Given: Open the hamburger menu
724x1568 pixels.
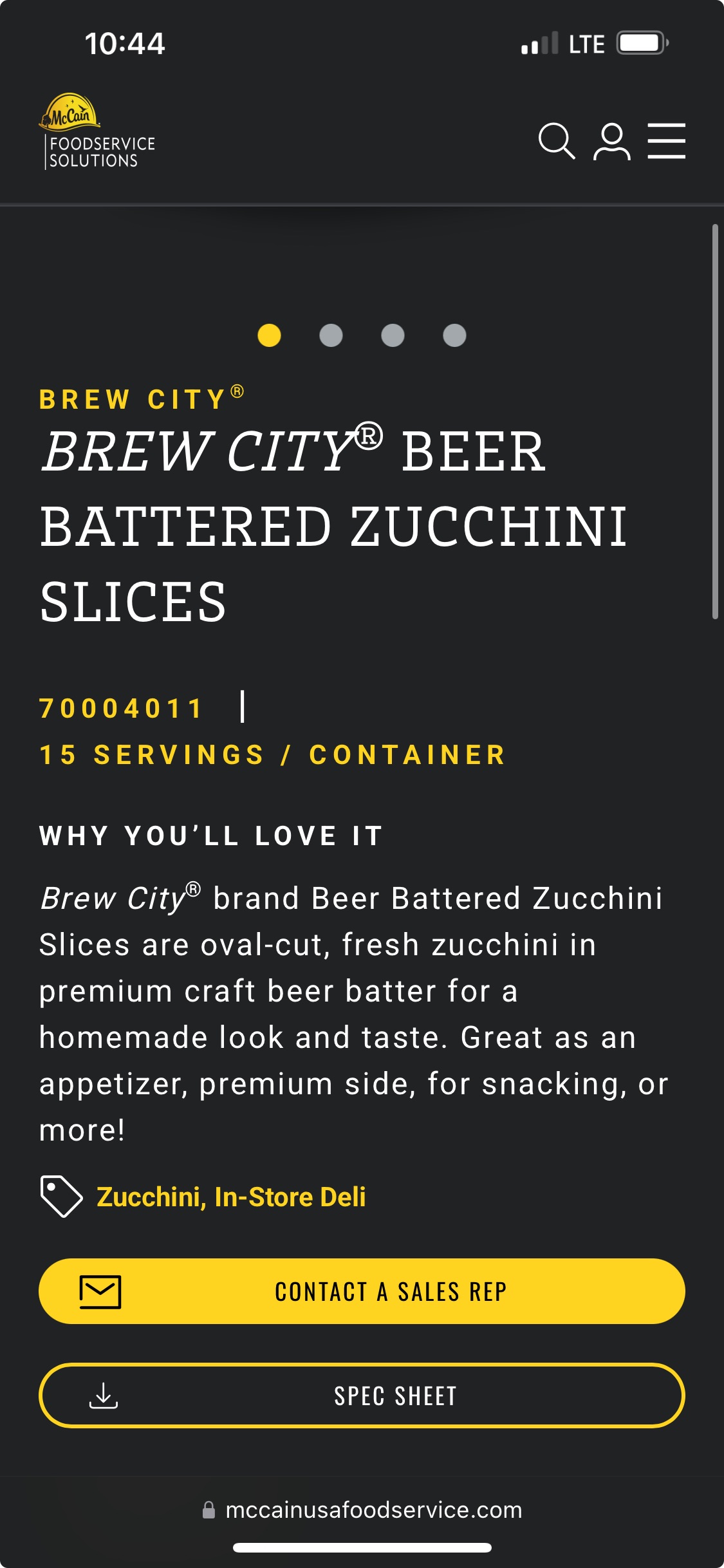Looking at the screenshot, I should coord(667,140).
